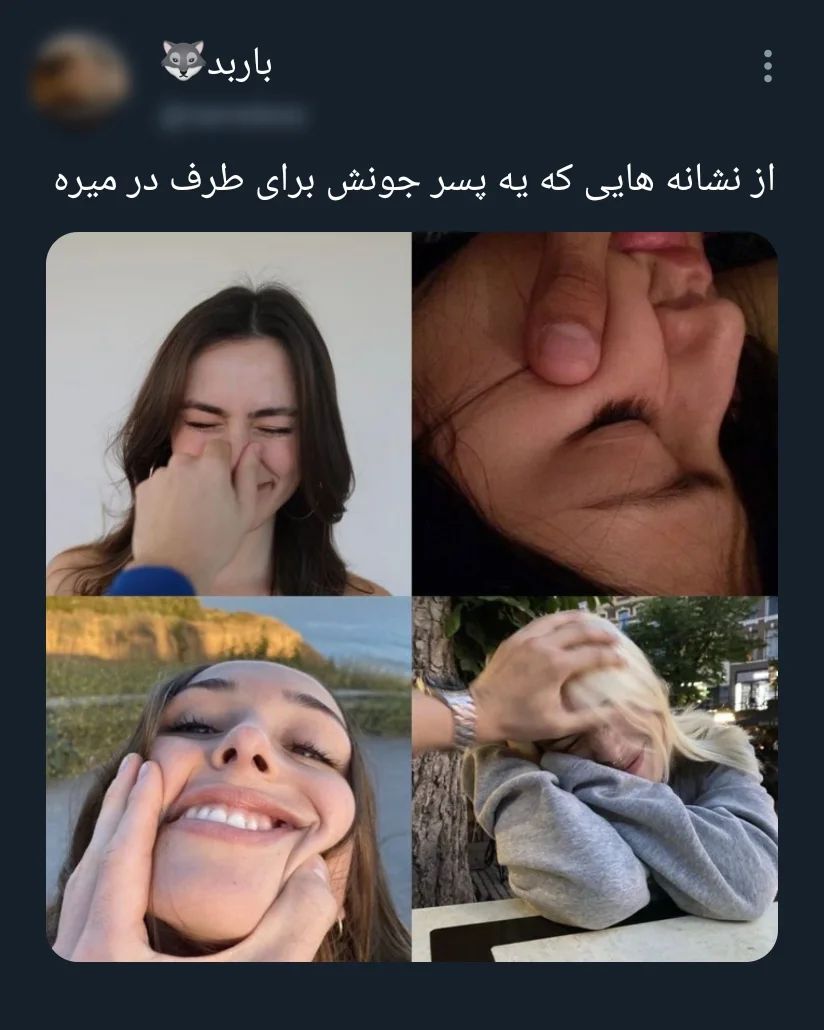Open the photo of squeezed smiling cheeks
The height and width of the screenshot is (1030, 824).
(x=229, y=780)
